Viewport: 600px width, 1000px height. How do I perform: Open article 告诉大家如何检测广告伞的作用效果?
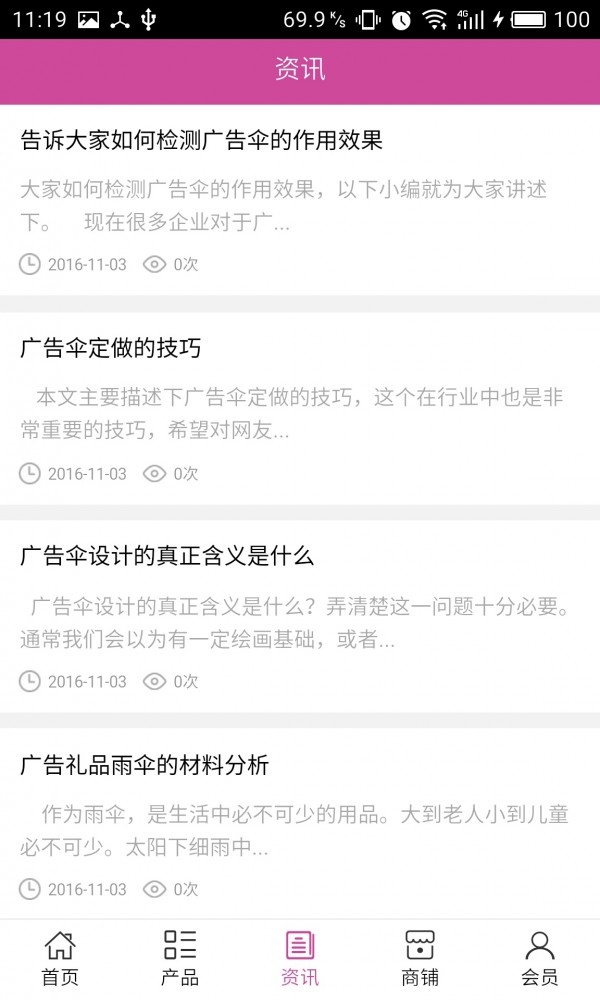(201, 140)
